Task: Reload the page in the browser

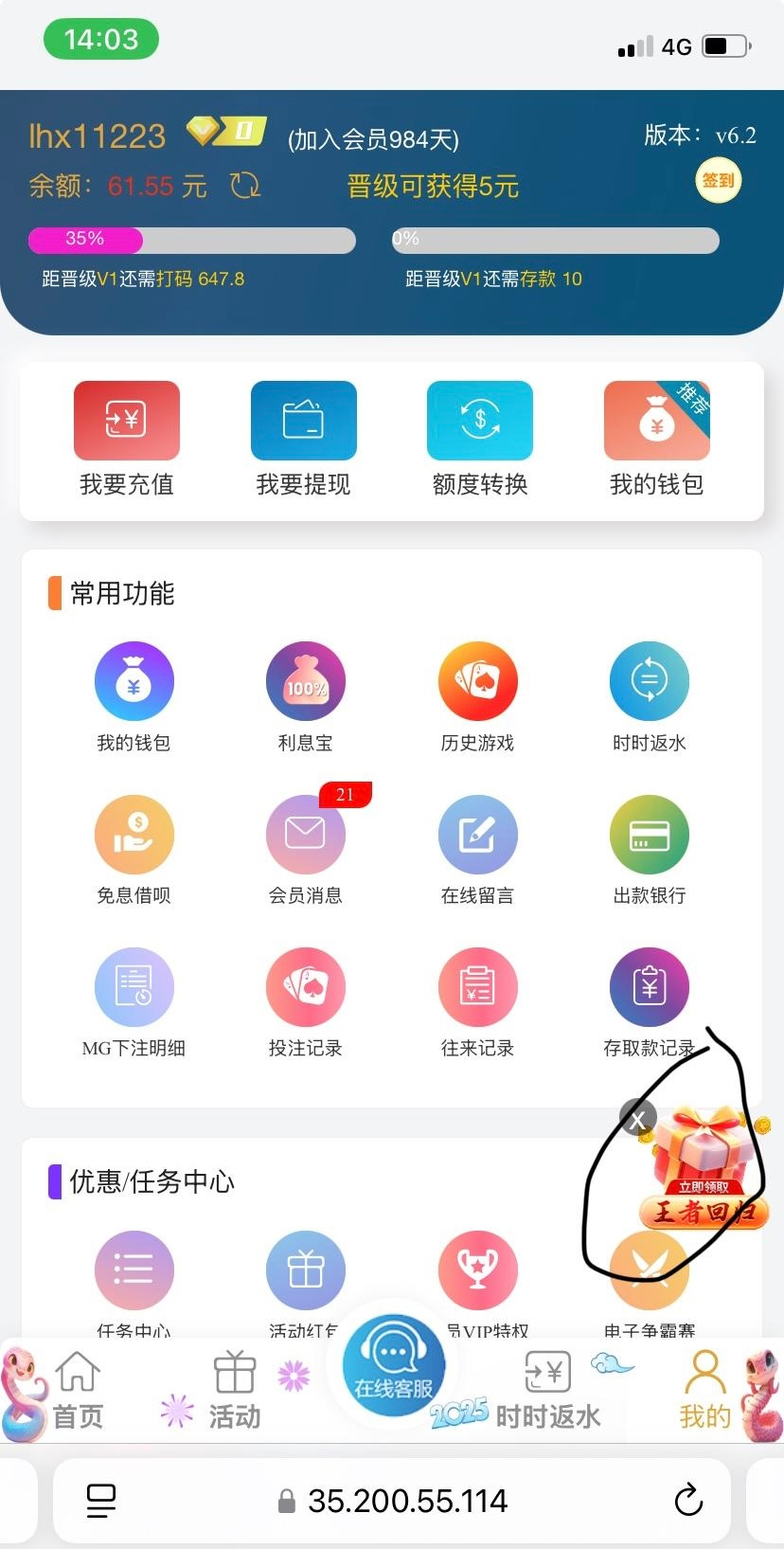Action: point(688,1501)
